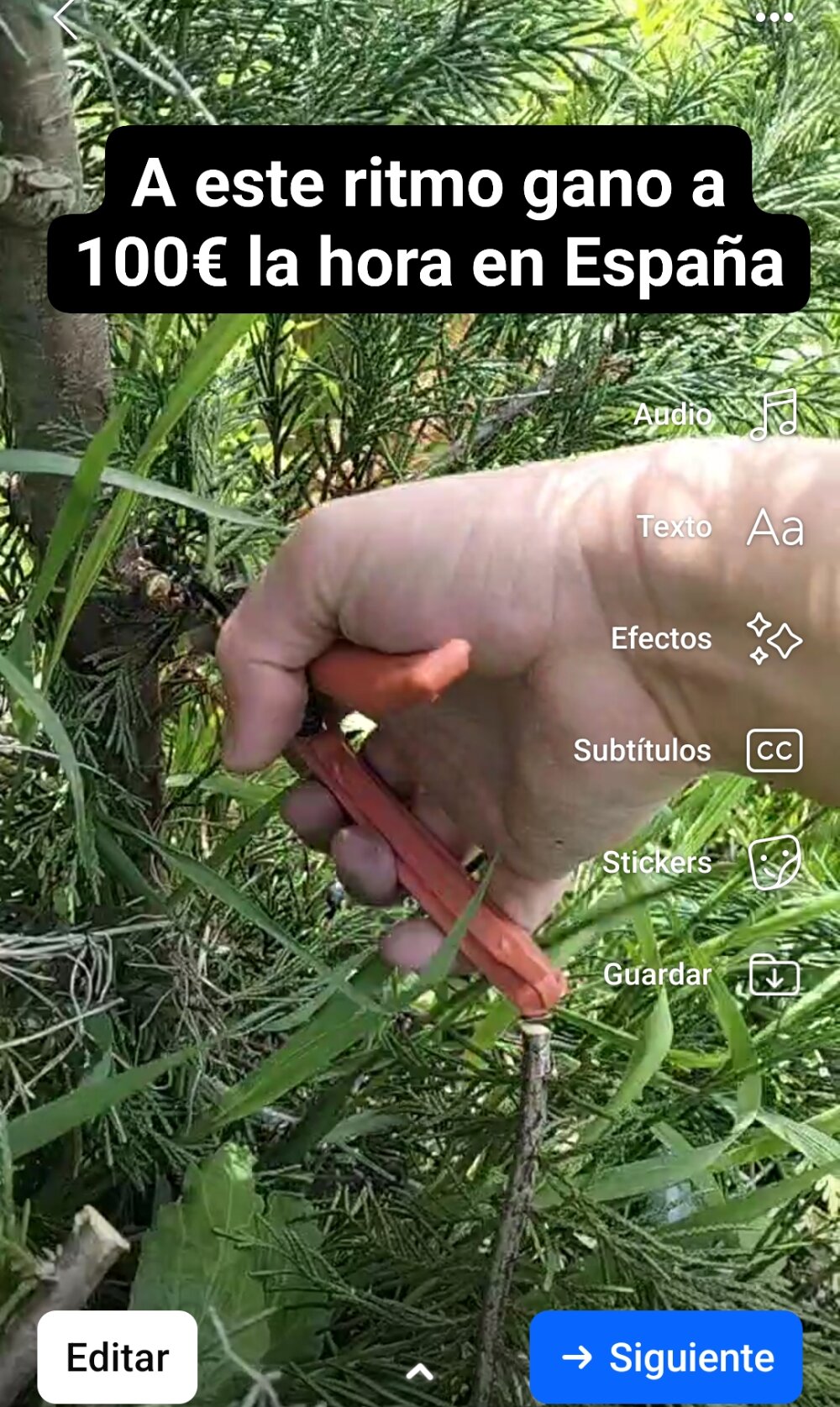This screenshot has width=840, height=1407.
Task: Open the Efectos option
Action: click(774, 638)
